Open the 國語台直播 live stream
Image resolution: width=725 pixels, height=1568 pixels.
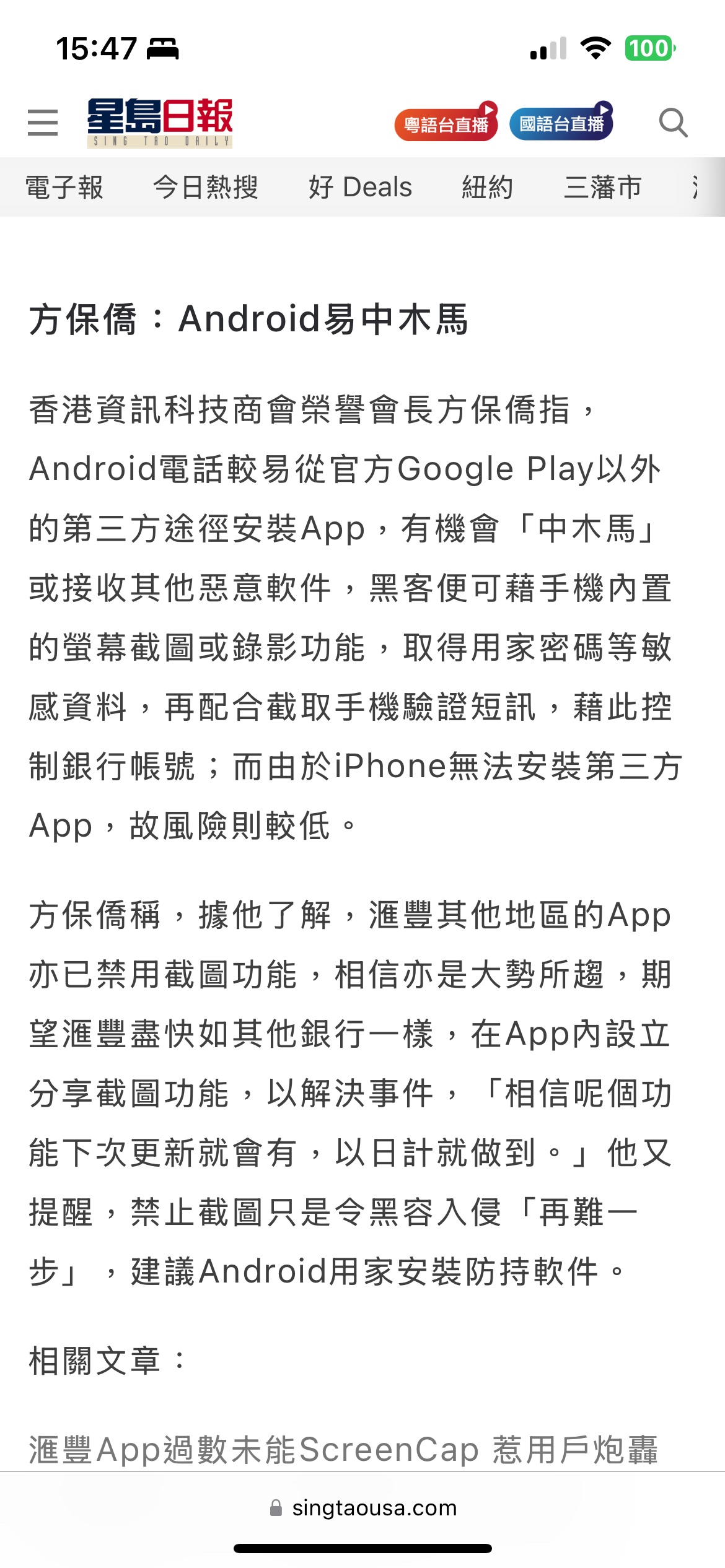(561, 123)
